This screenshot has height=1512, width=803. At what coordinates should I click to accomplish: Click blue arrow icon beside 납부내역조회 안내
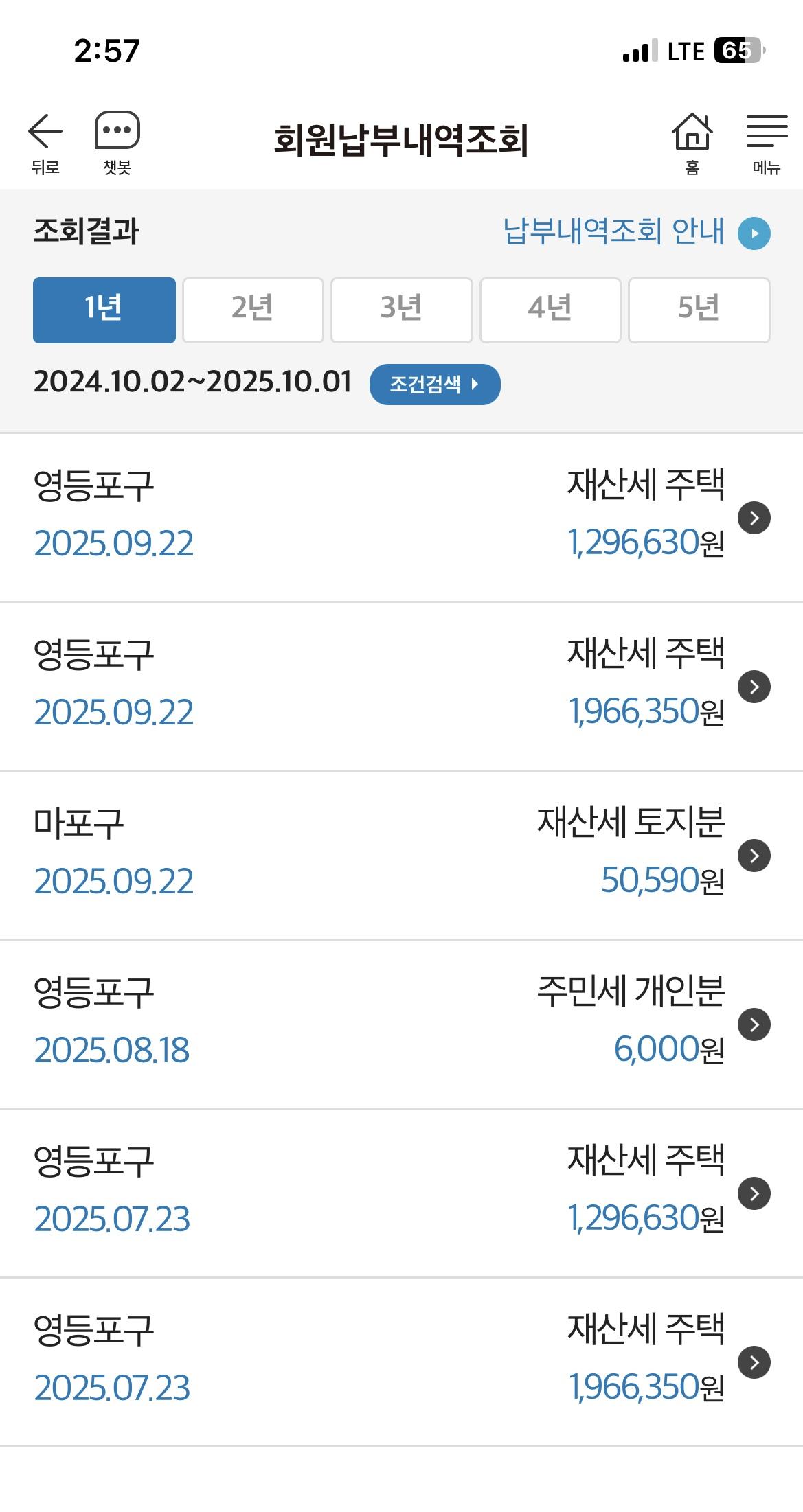756,233
